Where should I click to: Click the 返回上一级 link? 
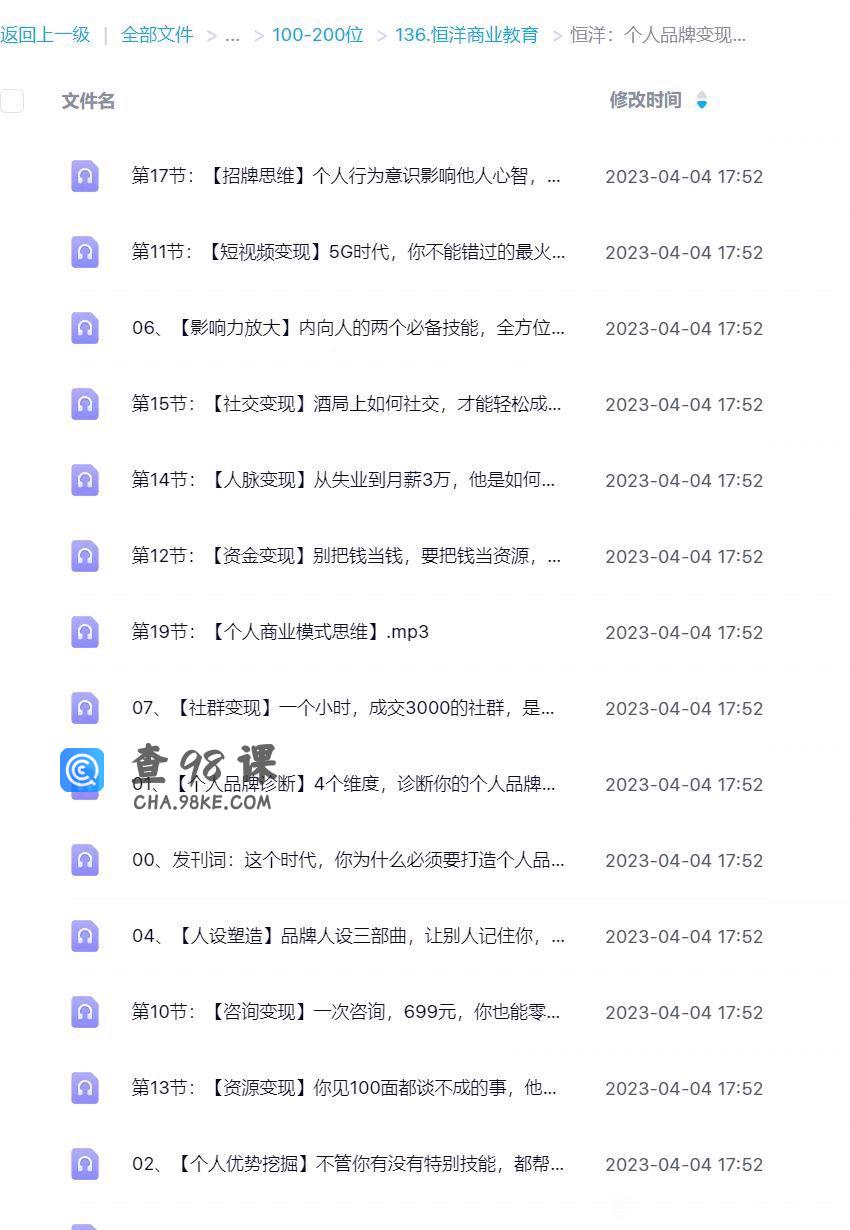(47, 33)
